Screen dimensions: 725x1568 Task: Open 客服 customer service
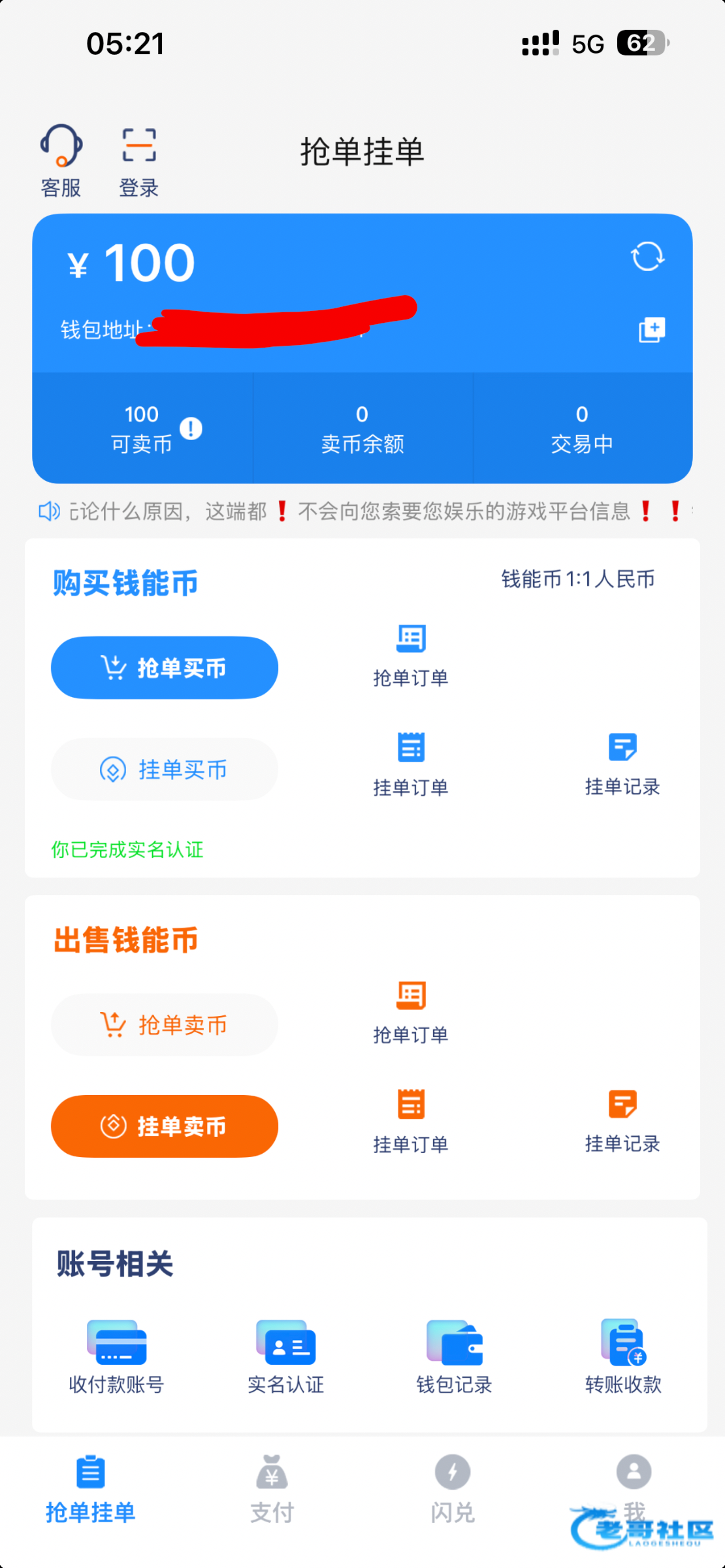61,160
